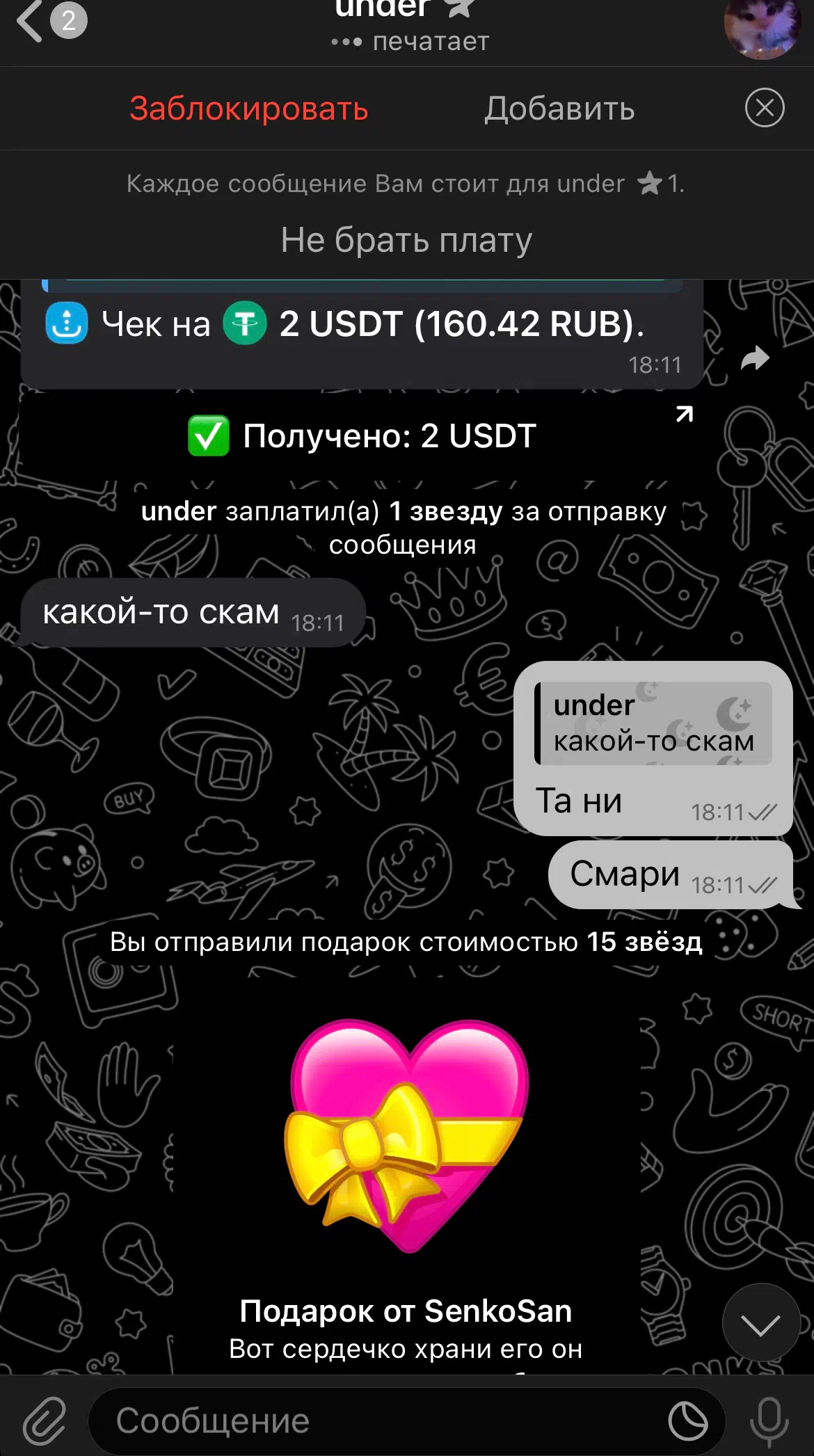Open the heart gift from SenkoSan
This screenshot has width=814, height=1456.
406,1174
